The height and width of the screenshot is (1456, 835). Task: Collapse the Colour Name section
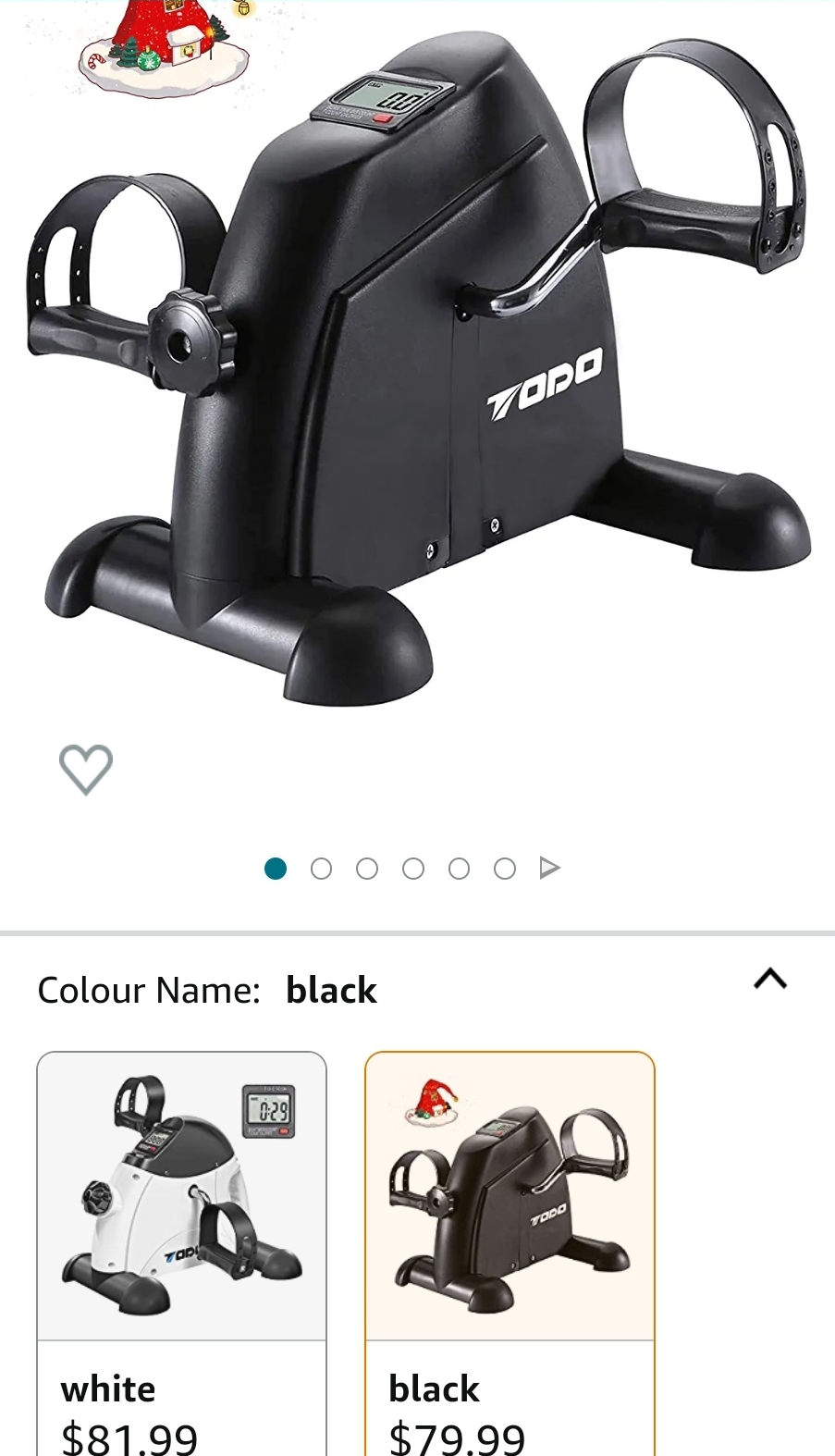click(770, 979)
